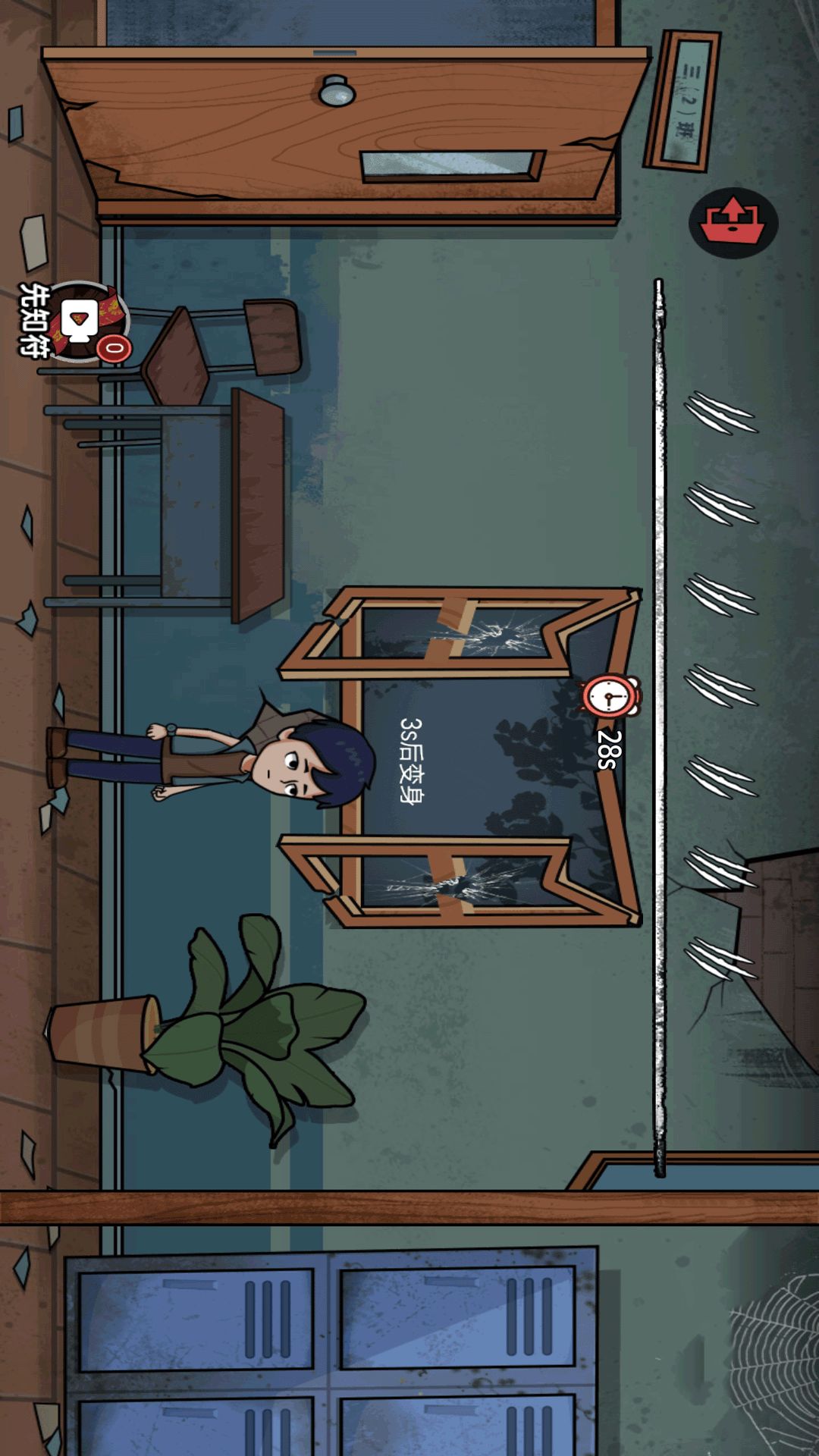Use the 先知符 video reward item
The width and height of the screenshot is (819, 1456).
tap(82, 322)
